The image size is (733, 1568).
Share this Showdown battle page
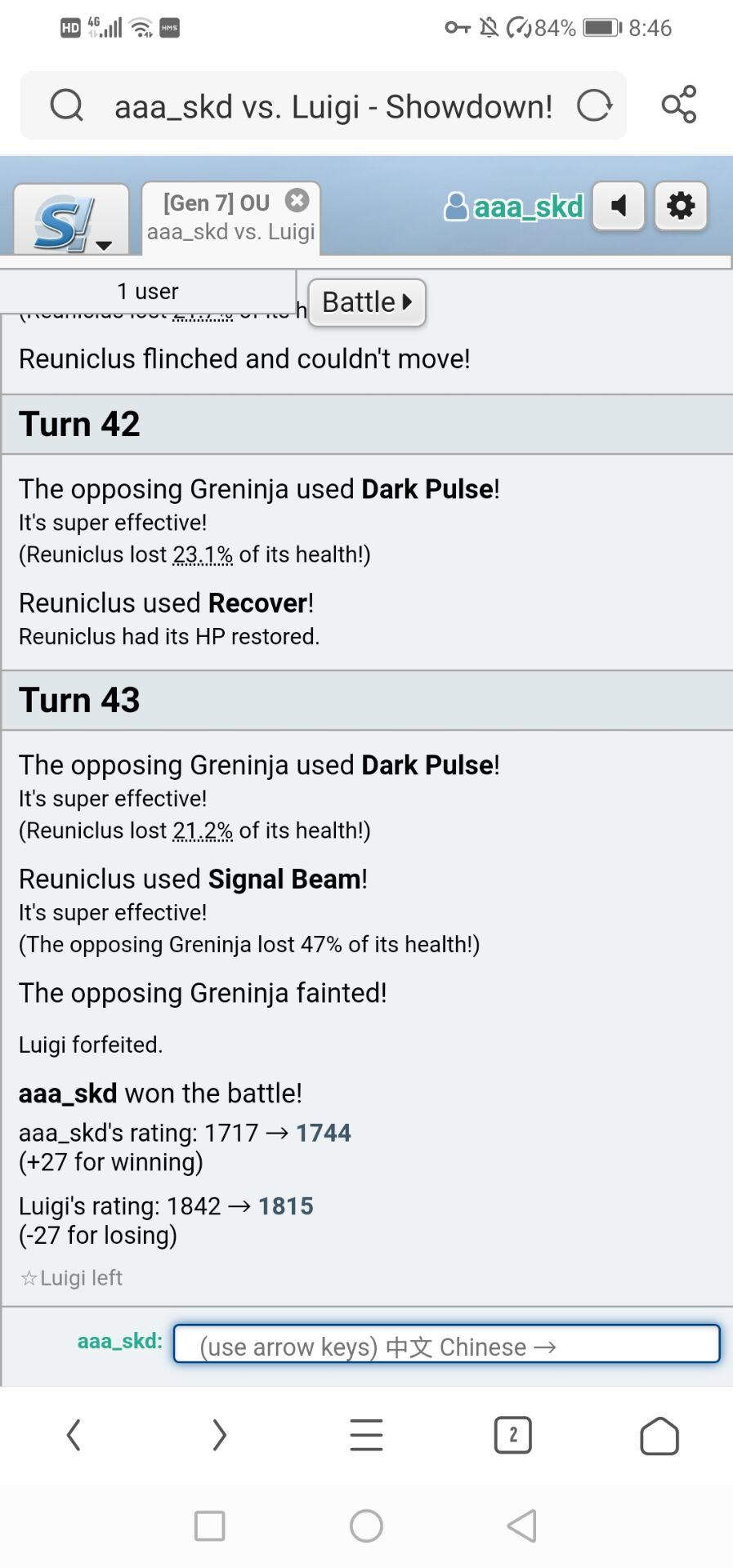tap(679, 105)
